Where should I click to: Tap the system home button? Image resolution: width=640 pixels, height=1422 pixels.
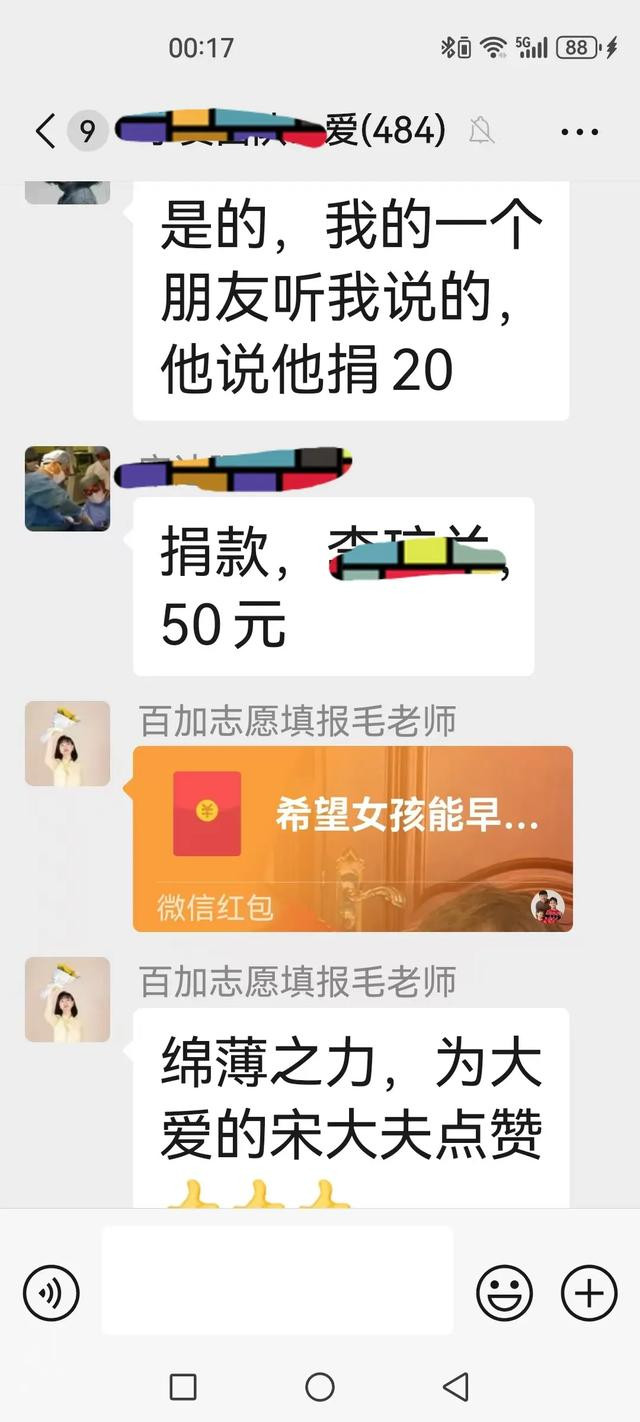tap(320, 1386)
